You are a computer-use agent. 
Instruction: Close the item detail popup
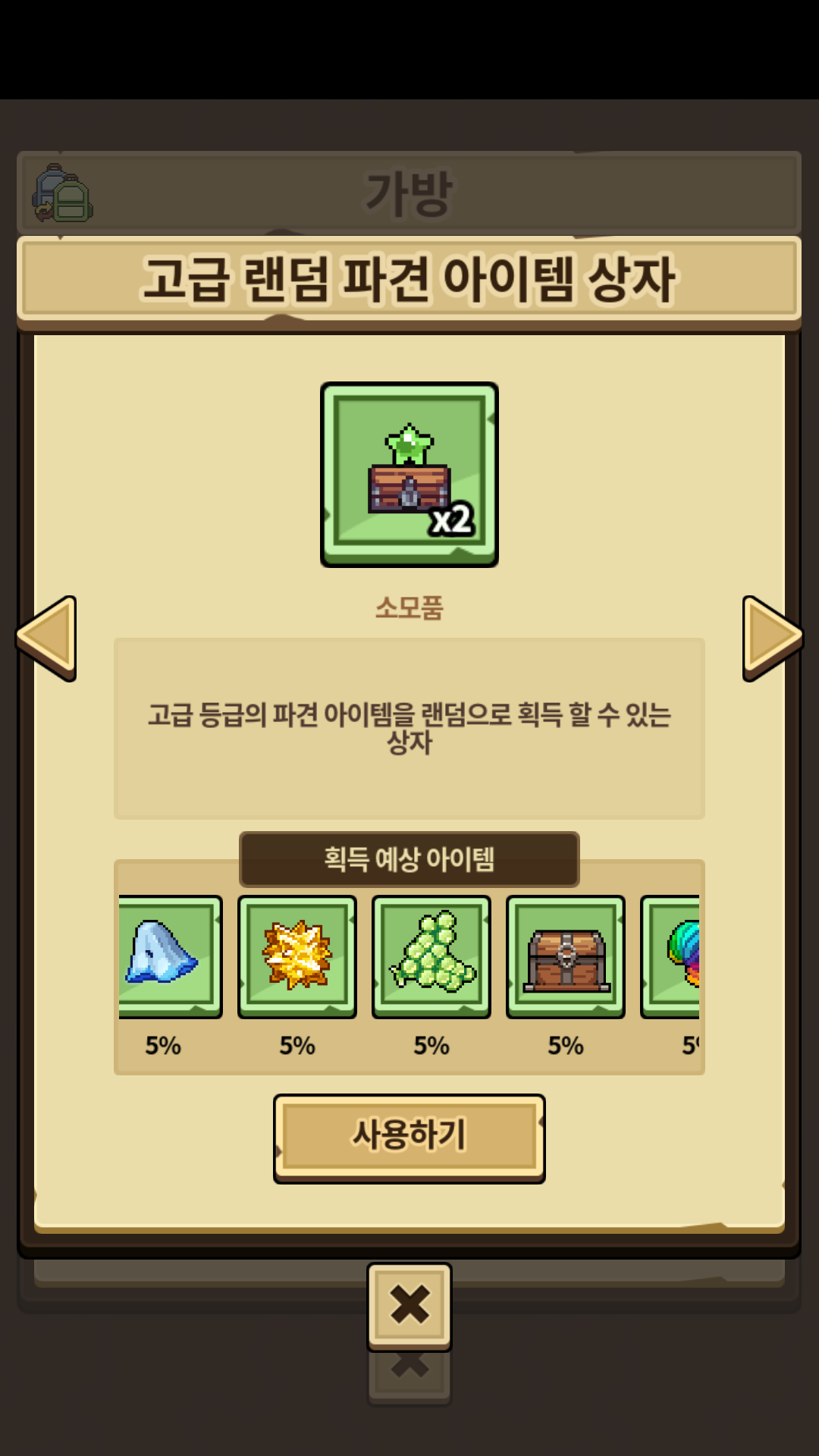[409, 1305]
